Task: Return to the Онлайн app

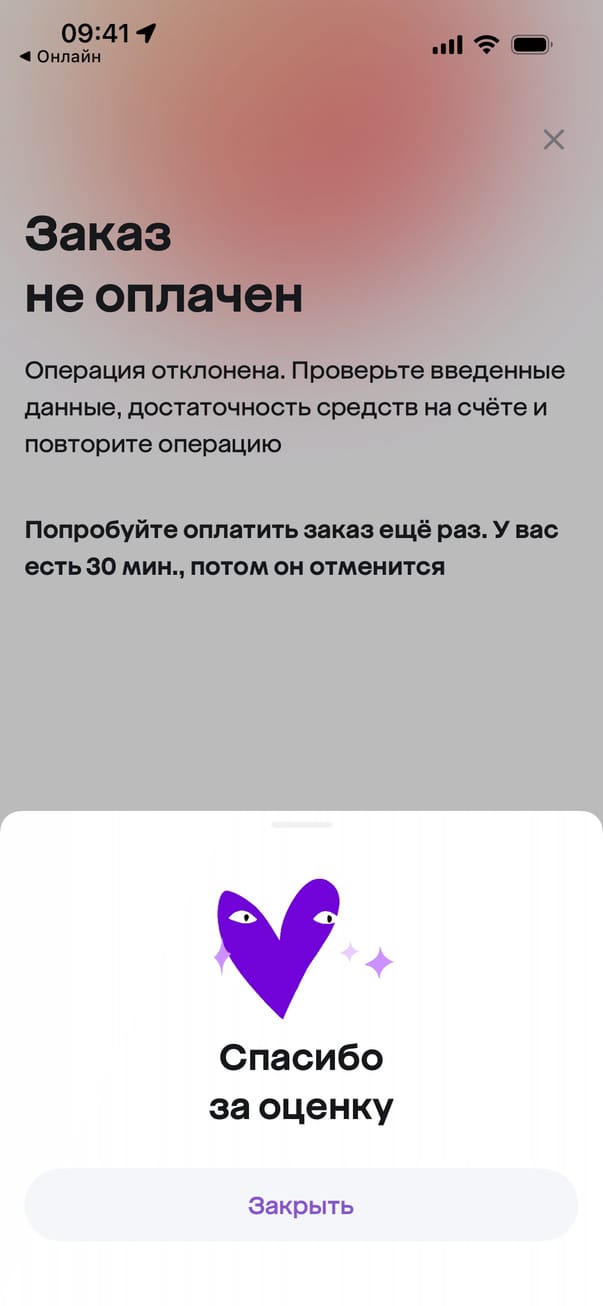Action: coord(60,57)
